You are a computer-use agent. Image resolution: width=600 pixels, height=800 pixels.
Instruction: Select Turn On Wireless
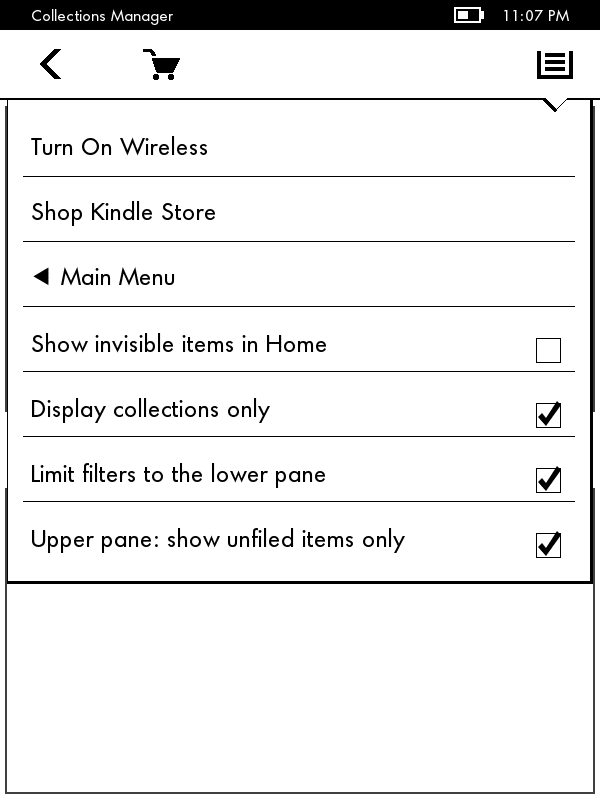click(120, 147)
